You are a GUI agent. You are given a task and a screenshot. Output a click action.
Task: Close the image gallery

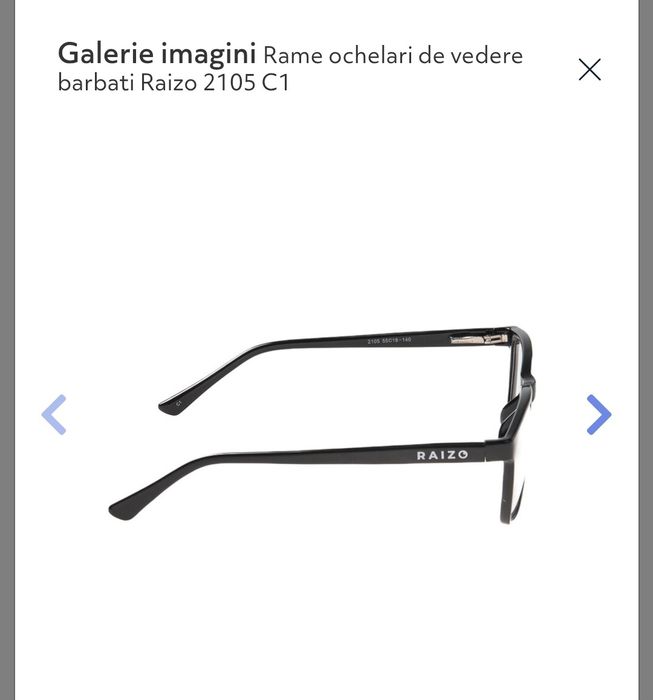click(589, 69)
